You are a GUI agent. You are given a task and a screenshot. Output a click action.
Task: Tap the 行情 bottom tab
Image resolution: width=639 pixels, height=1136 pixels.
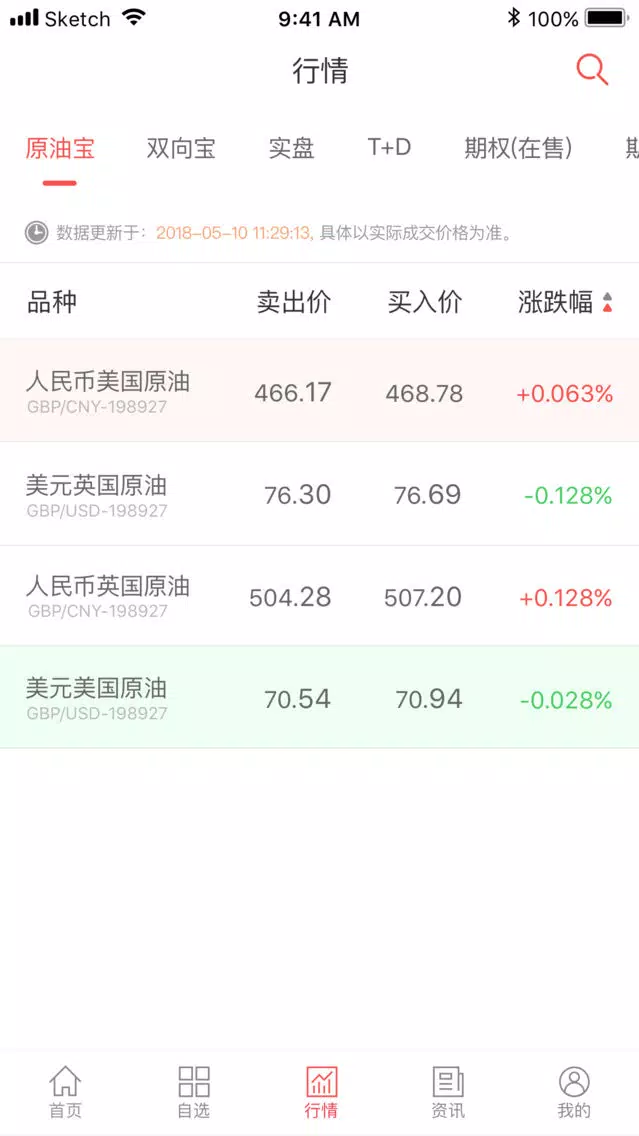pos(321,1092)
